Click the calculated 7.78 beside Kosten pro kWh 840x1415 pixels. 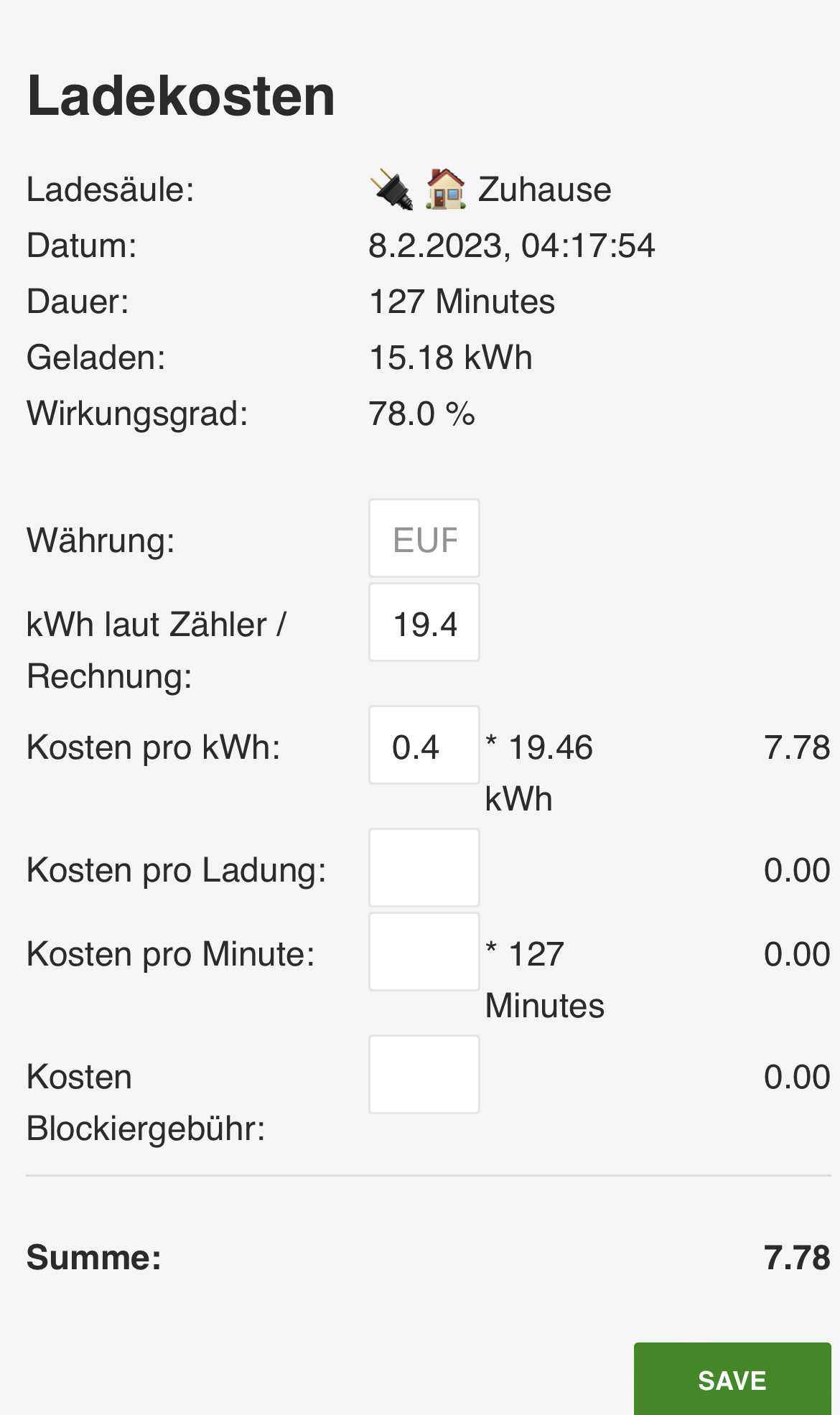point(797,747)
